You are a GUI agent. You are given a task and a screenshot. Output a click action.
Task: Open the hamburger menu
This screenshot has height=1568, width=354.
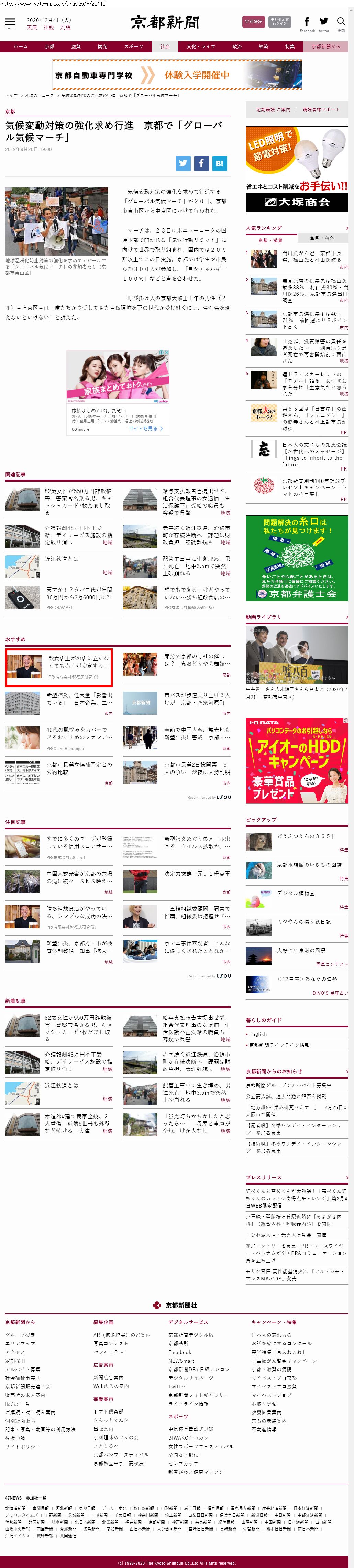[10, 22]
